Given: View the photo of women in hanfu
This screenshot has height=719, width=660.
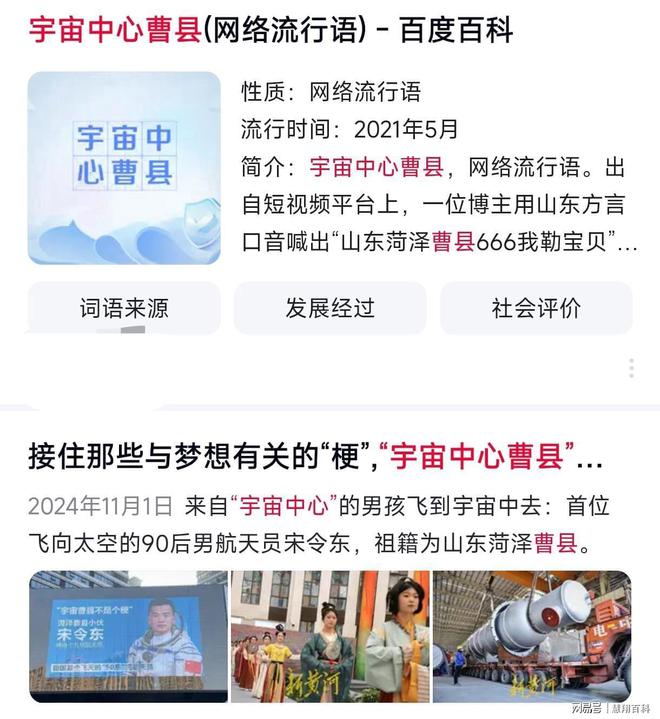Looking at the screenshot, I should 330,636.
